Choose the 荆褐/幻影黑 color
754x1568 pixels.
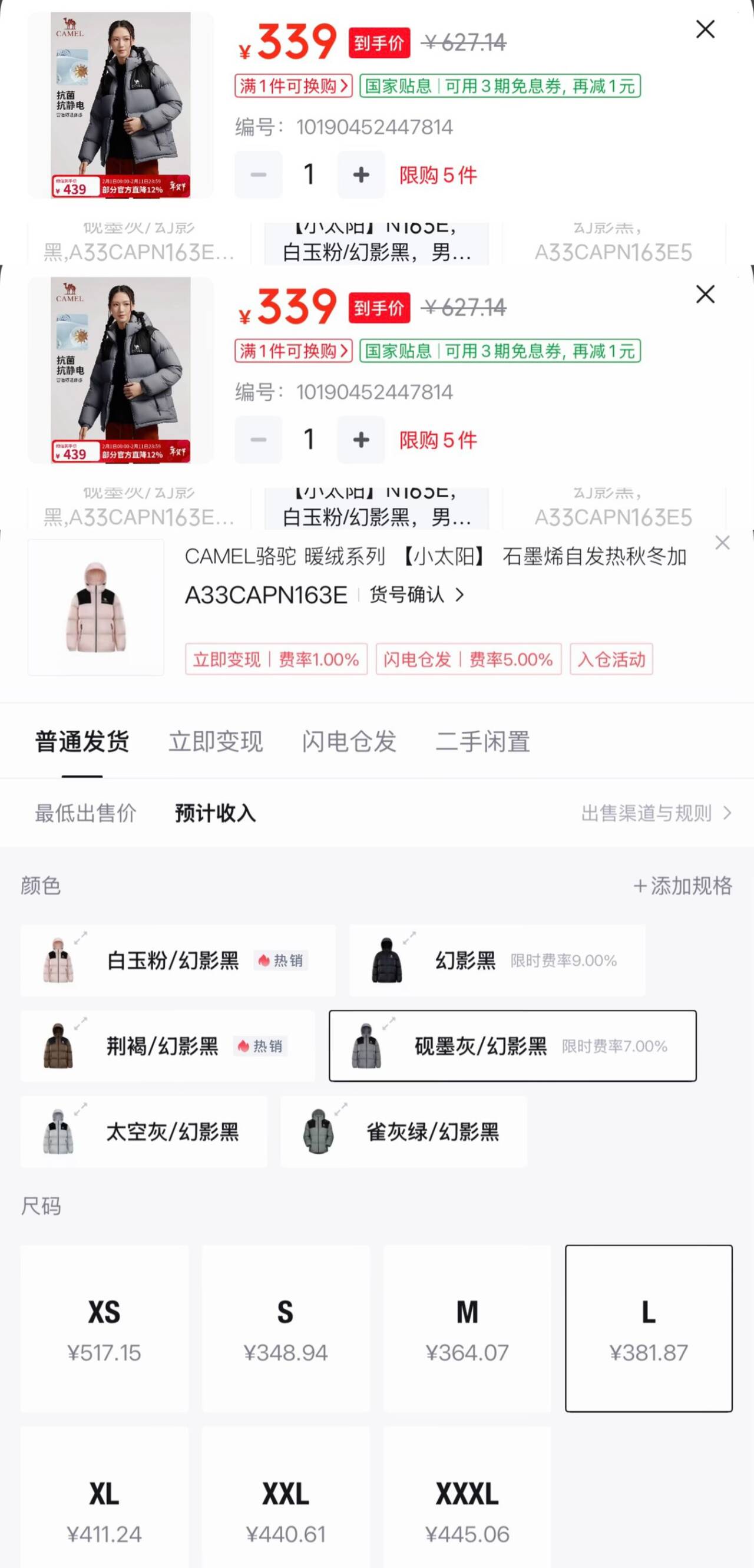coord(168,1046)
